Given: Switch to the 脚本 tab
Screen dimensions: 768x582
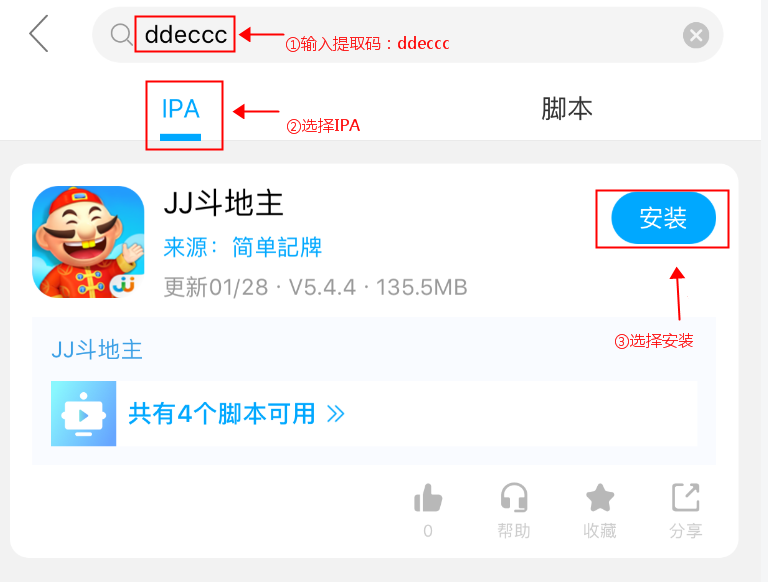Looking at the screenshot, I should tap(567, 109).
